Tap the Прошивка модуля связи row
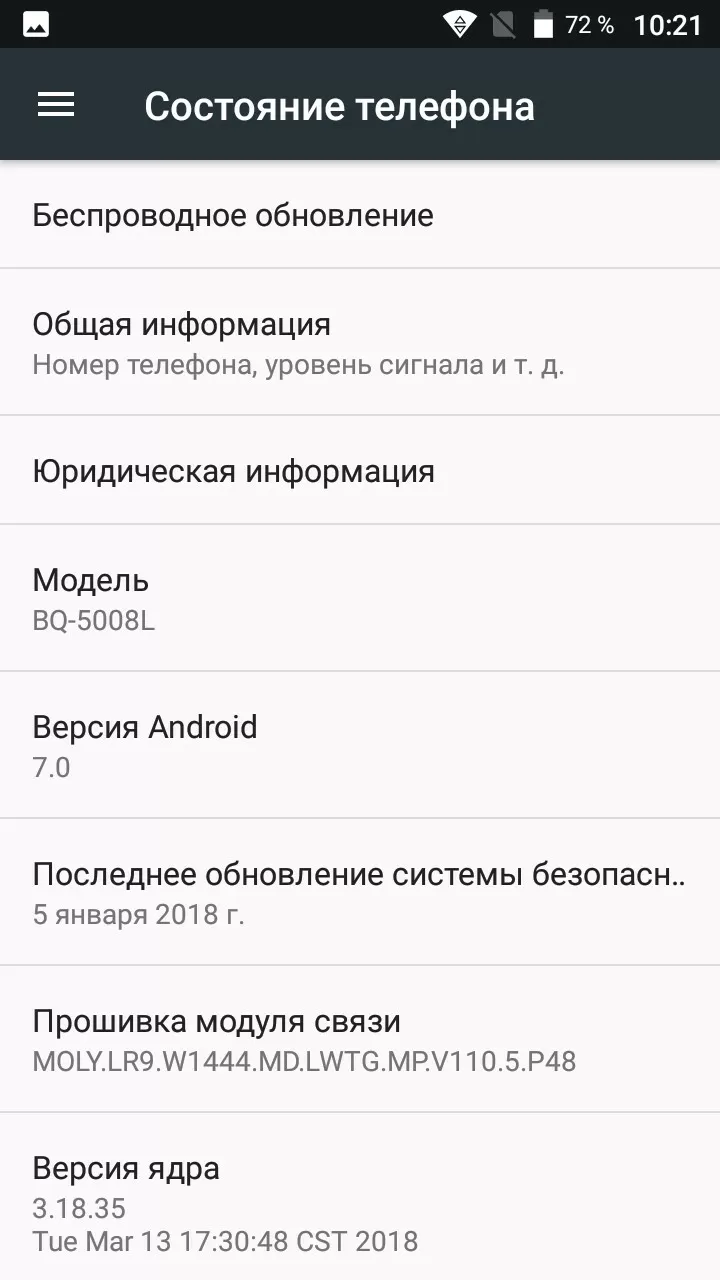 [x=360, y=1039]
